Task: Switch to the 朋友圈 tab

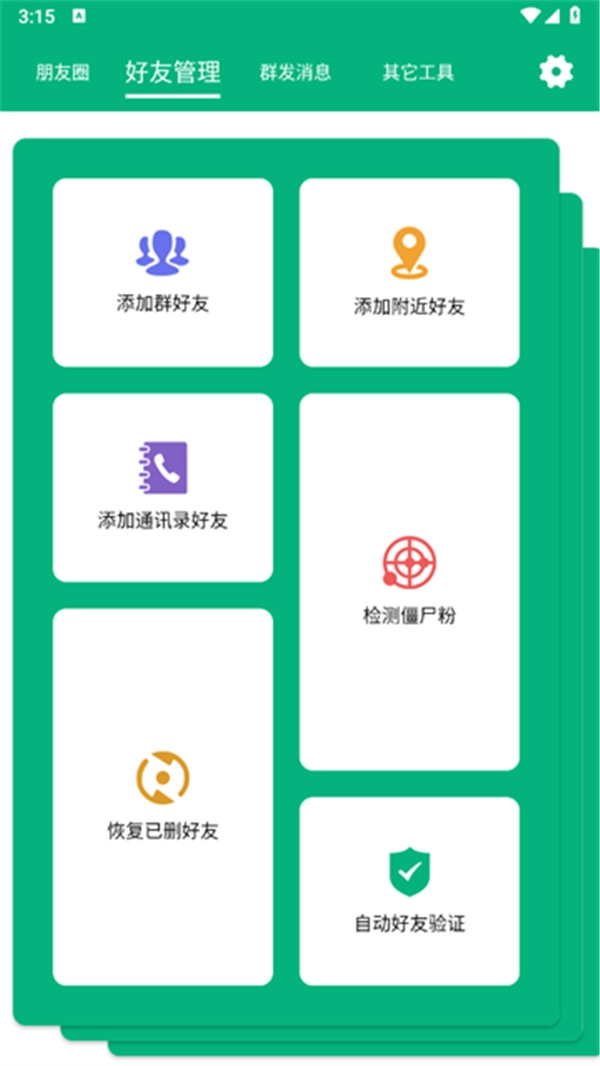Action: pyautogui.click(x=63, y=72)
